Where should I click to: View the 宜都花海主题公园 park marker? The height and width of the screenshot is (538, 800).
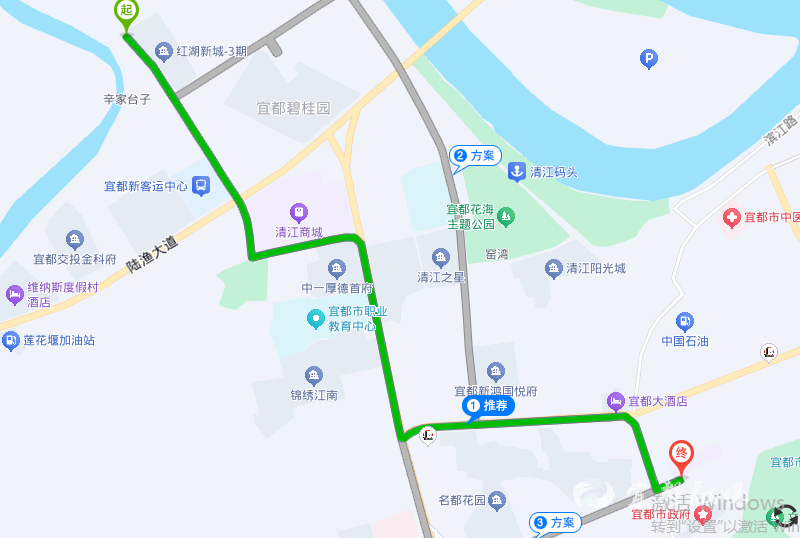tap(506, 215)
